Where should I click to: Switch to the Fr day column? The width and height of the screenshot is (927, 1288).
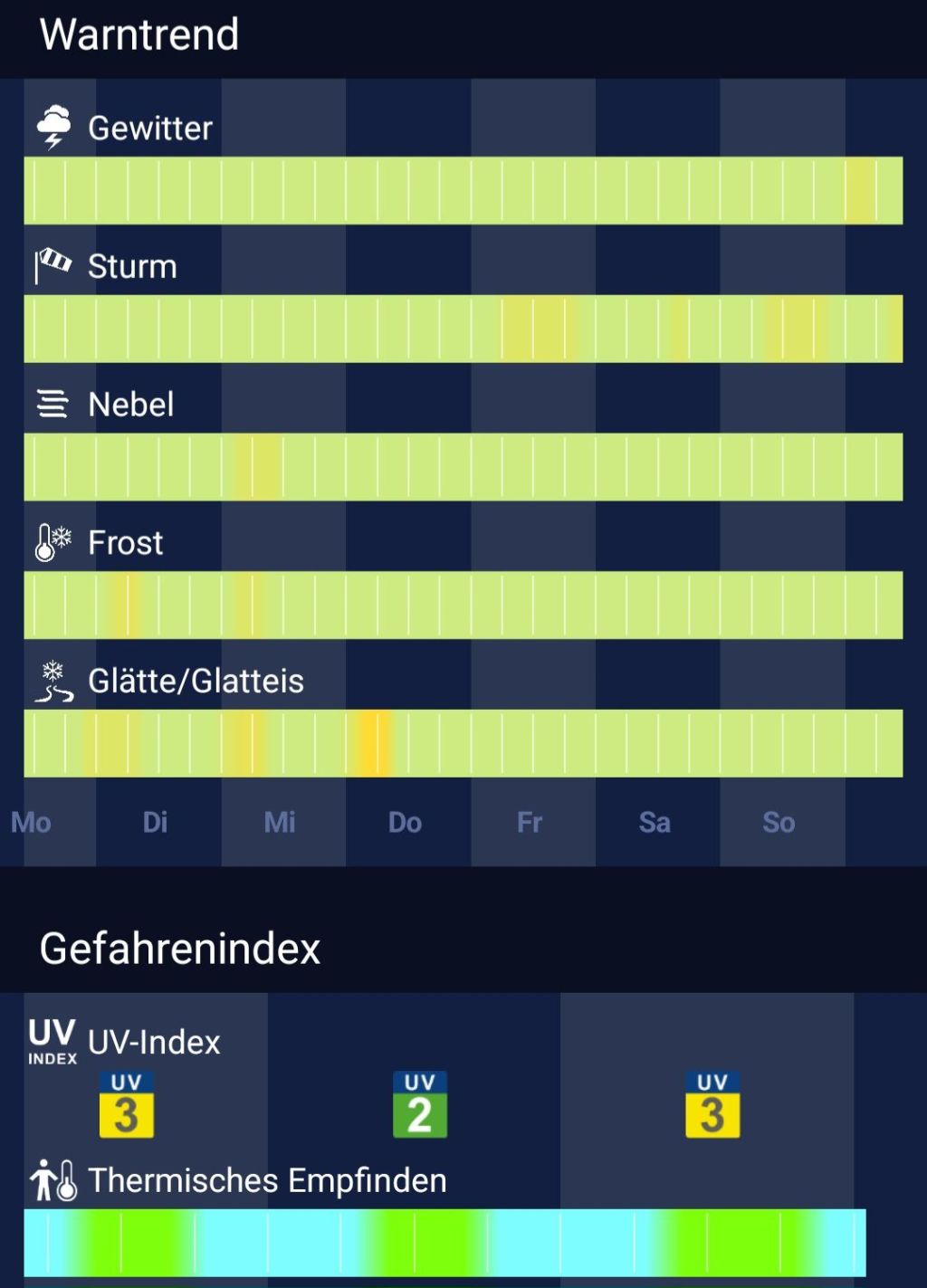click(x=529, y=823)
